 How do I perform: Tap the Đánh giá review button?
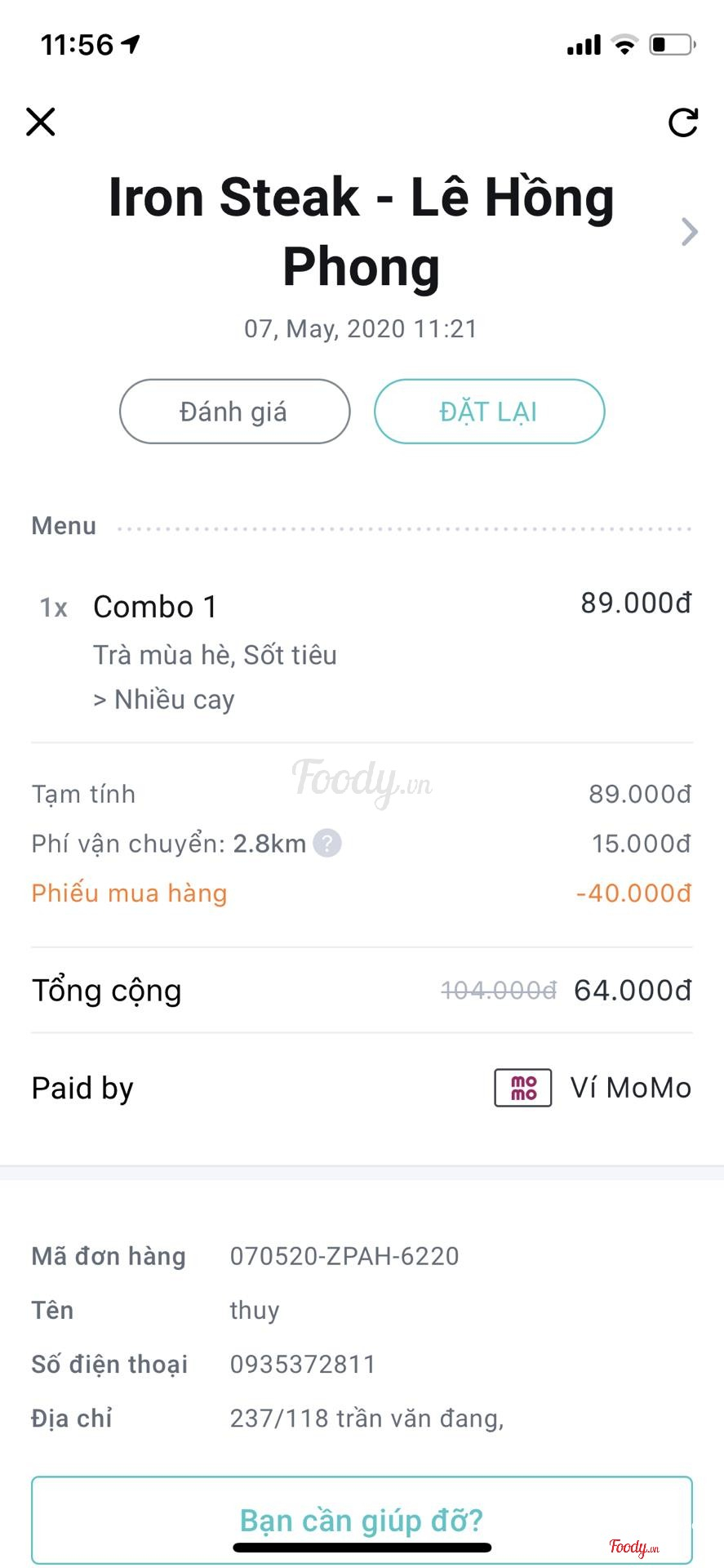[x=234, y=412]
